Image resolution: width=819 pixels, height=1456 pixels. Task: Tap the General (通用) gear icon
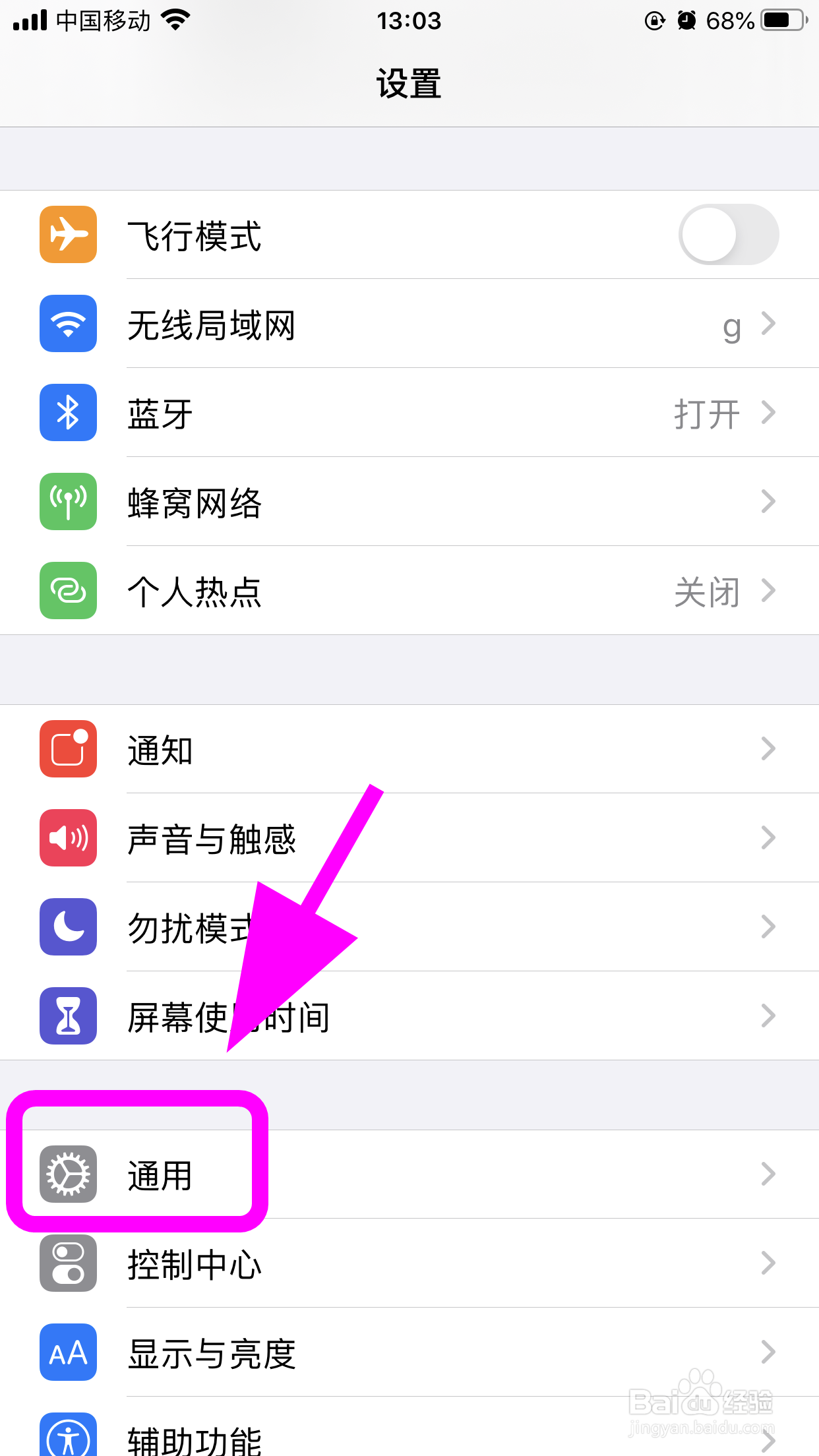click(68, 1174)
